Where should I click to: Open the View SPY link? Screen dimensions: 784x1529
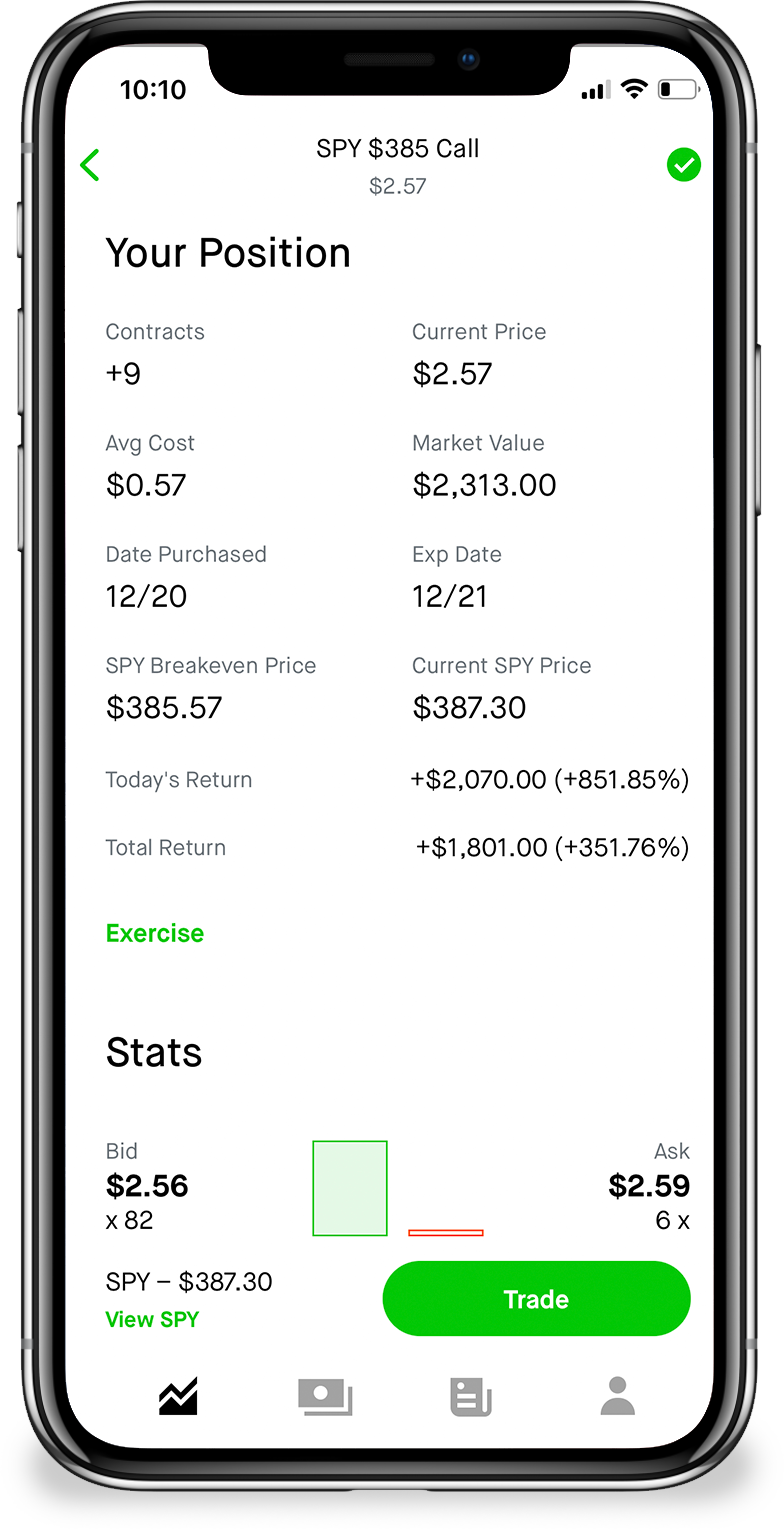click(x=152, y=1319)
